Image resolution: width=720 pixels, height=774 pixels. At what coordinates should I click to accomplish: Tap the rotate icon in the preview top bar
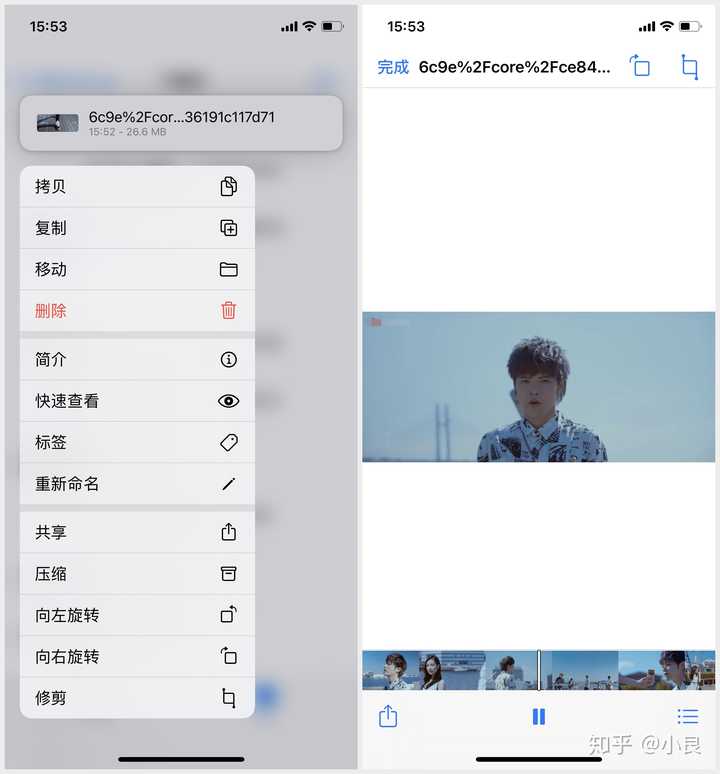(x=640, y=67)
